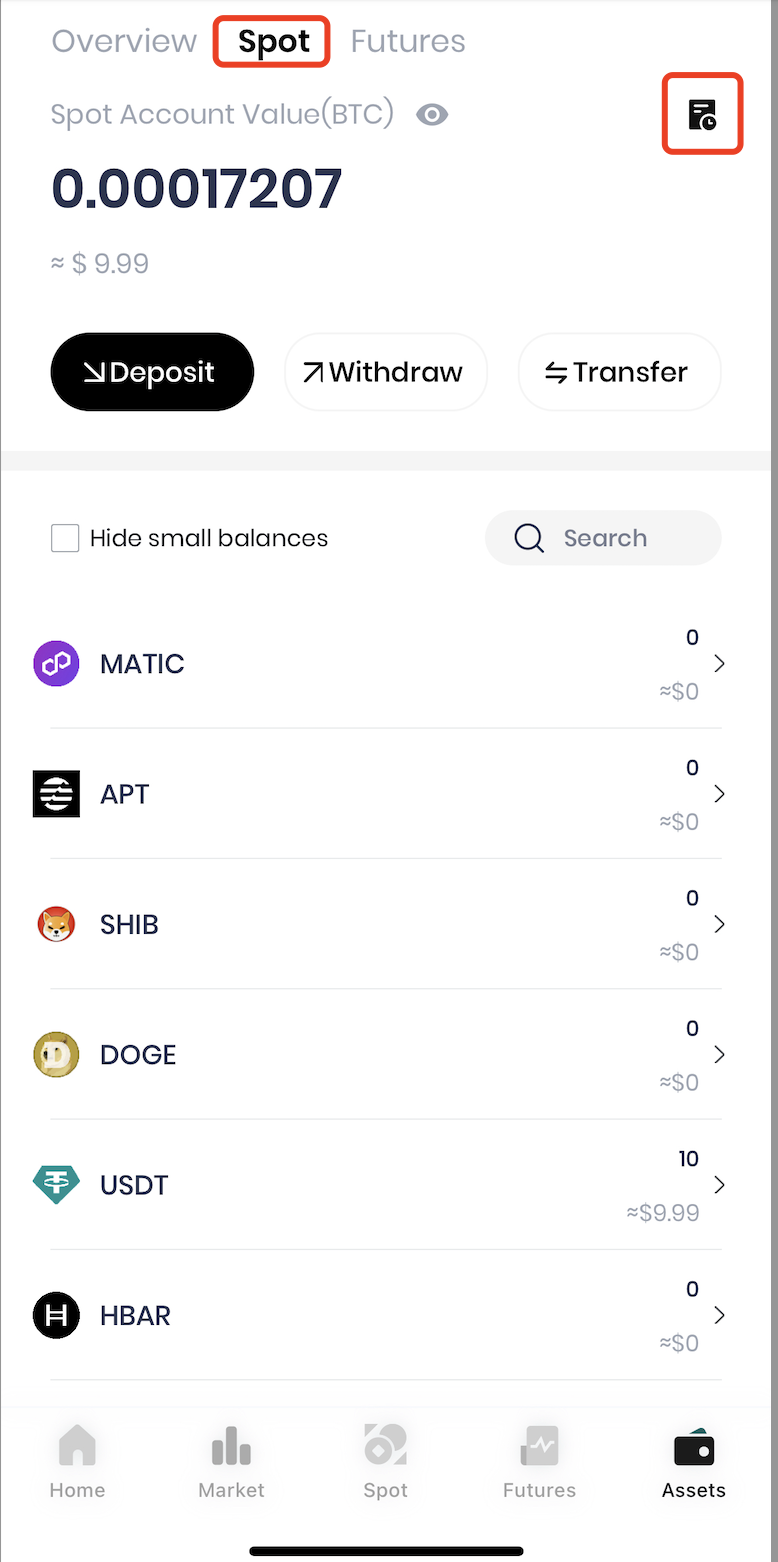Check the Hide small balances box
Screen dimensions: 778x1562
66,539
